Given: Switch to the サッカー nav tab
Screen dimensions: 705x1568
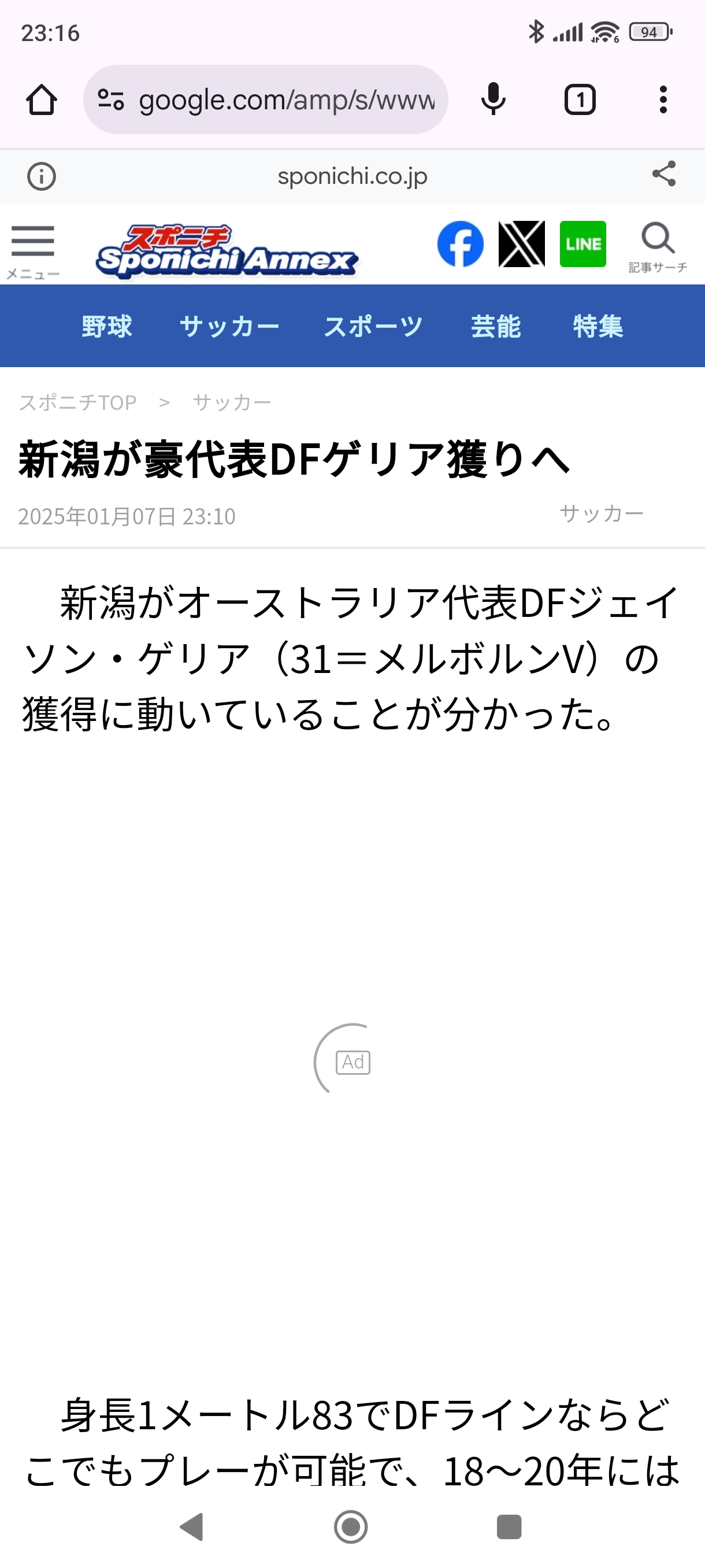Looking at the screenshot, I should (x=229, y=326).
